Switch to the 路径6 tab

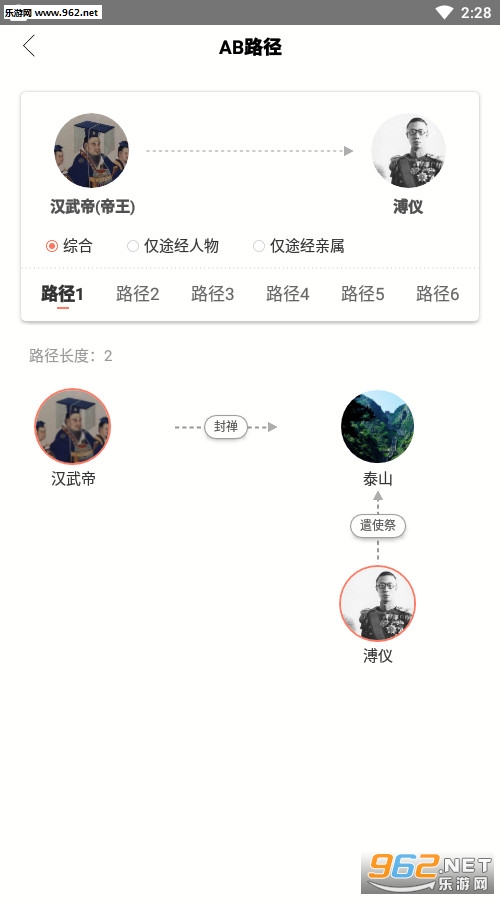tap(437, 294)
